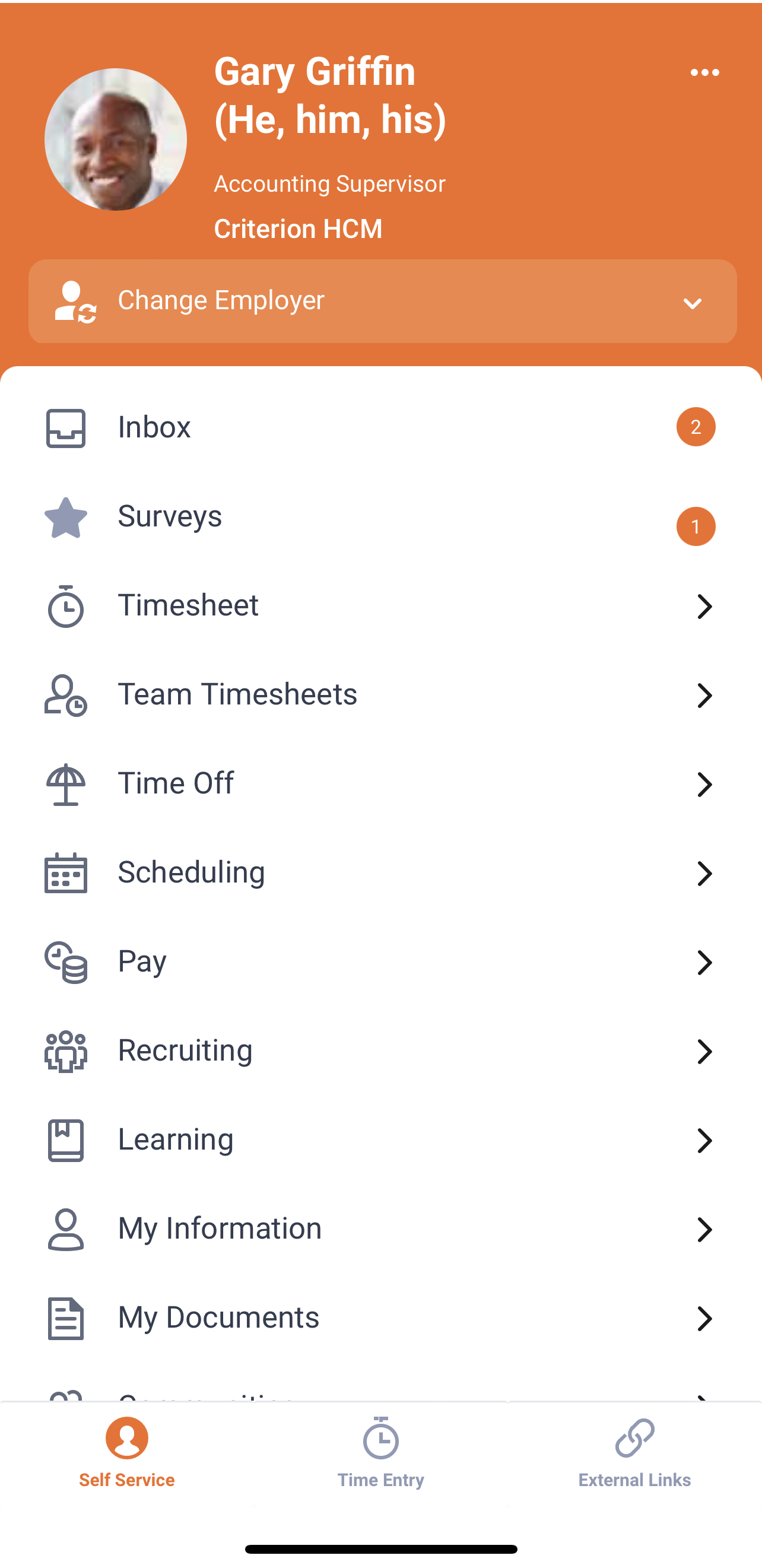The width and height of the screenshot is (762, 1568).
Task: Tap Gary Griffin's profile photo
Action: (x=116, y=139)
